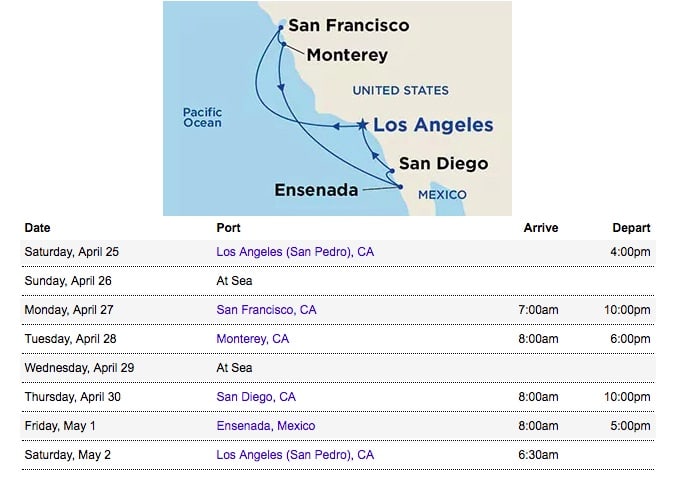Open the Los Angeles link for April 25
Screen dimensions: 678x477
pos(295,252)
